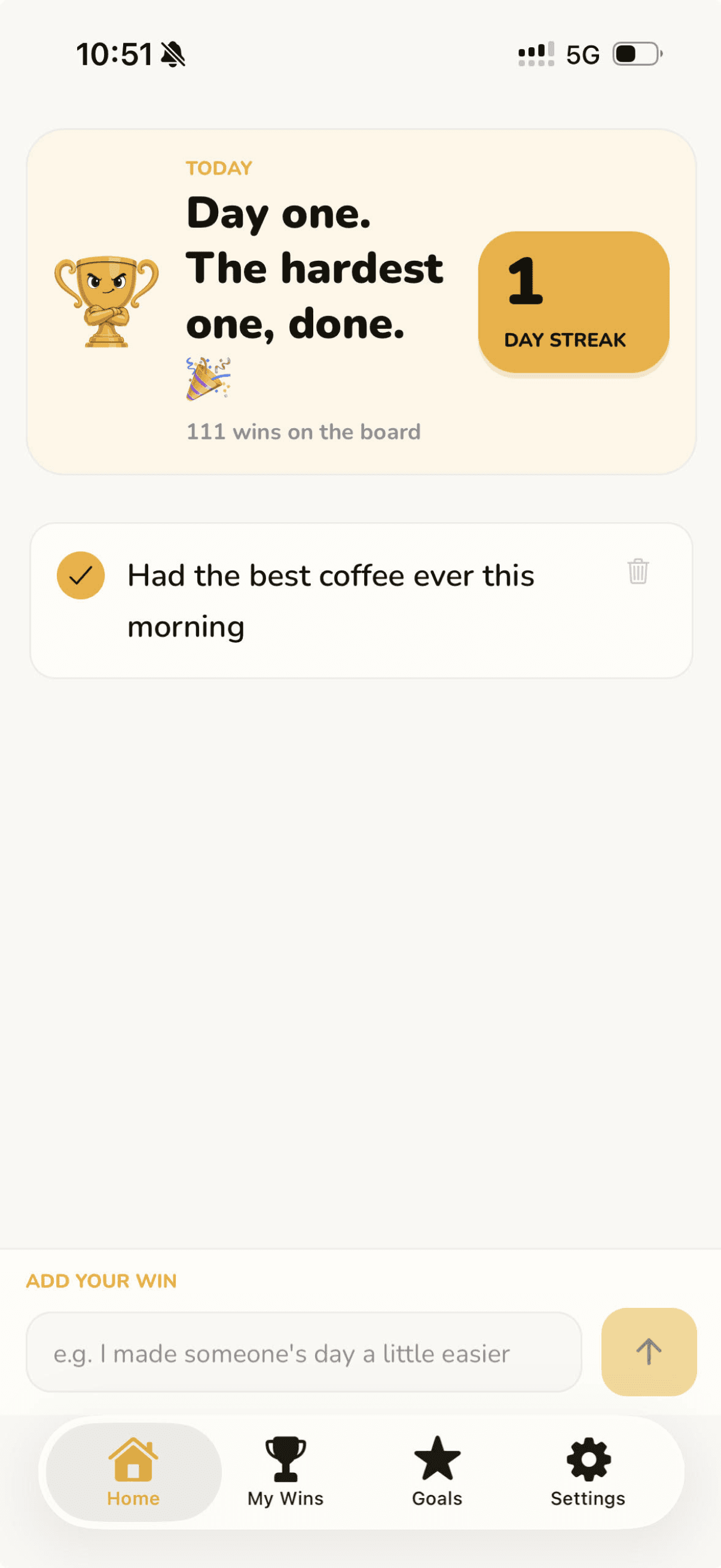Go to the Settings tab
This screenshot has height=1568, width=721.
[x=588, y=1472]
